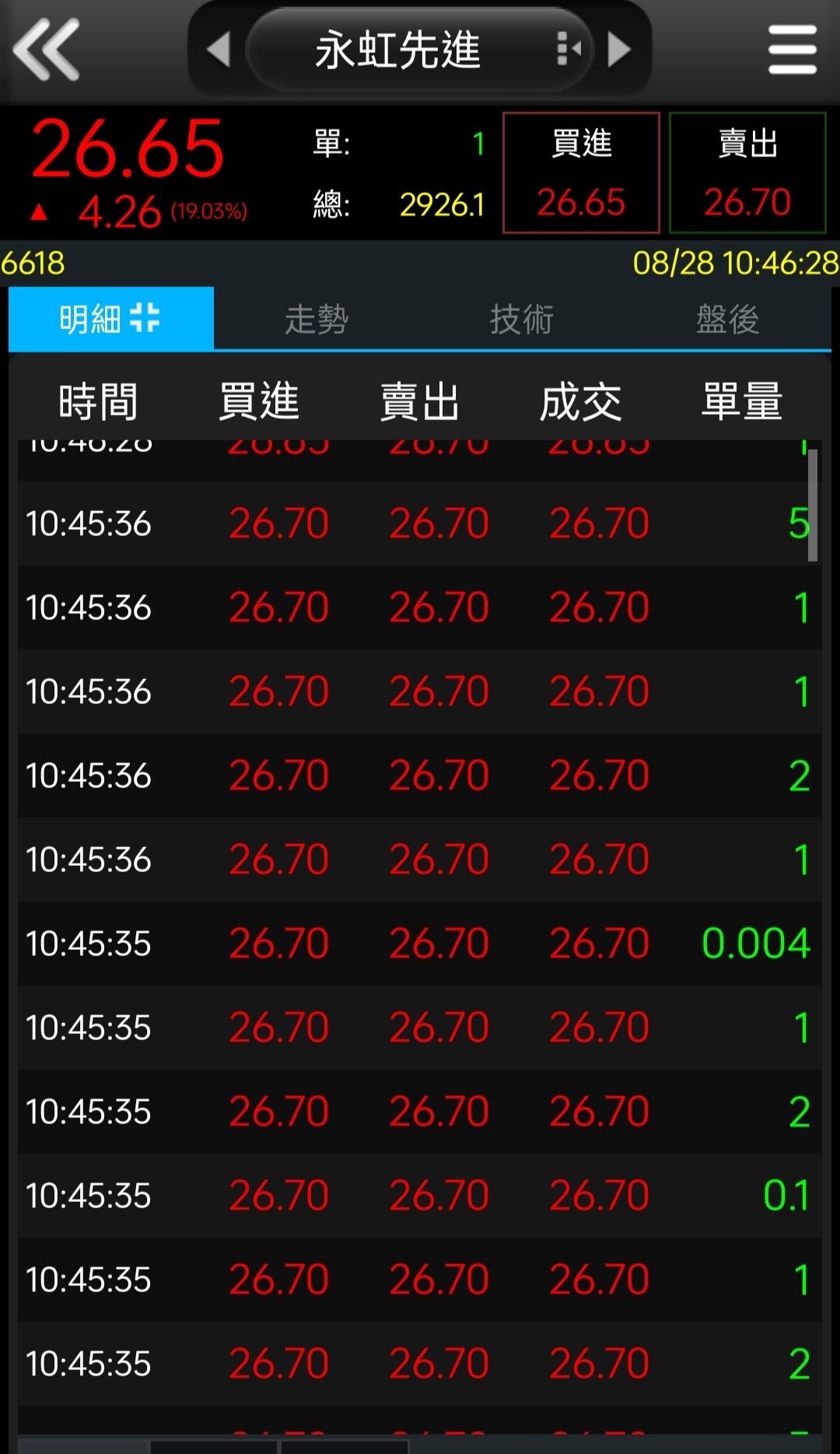Switch to the 盤後 tab
Image resolution: width=840 pixels, height=1454 pixels.
pyautogui.click(x=727, y=319)
